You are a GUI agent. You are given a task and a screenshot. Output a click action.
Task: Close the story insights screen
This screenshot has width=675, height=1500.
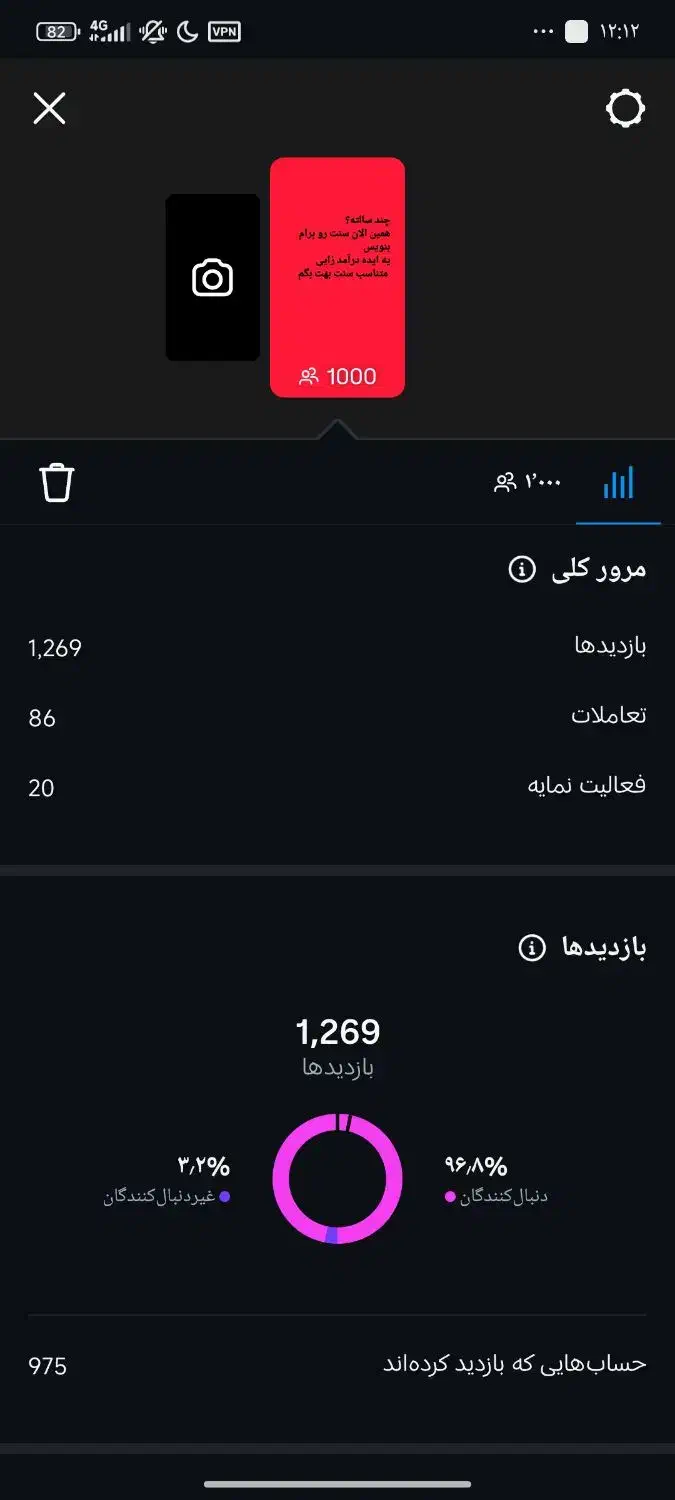pos(49,108)
